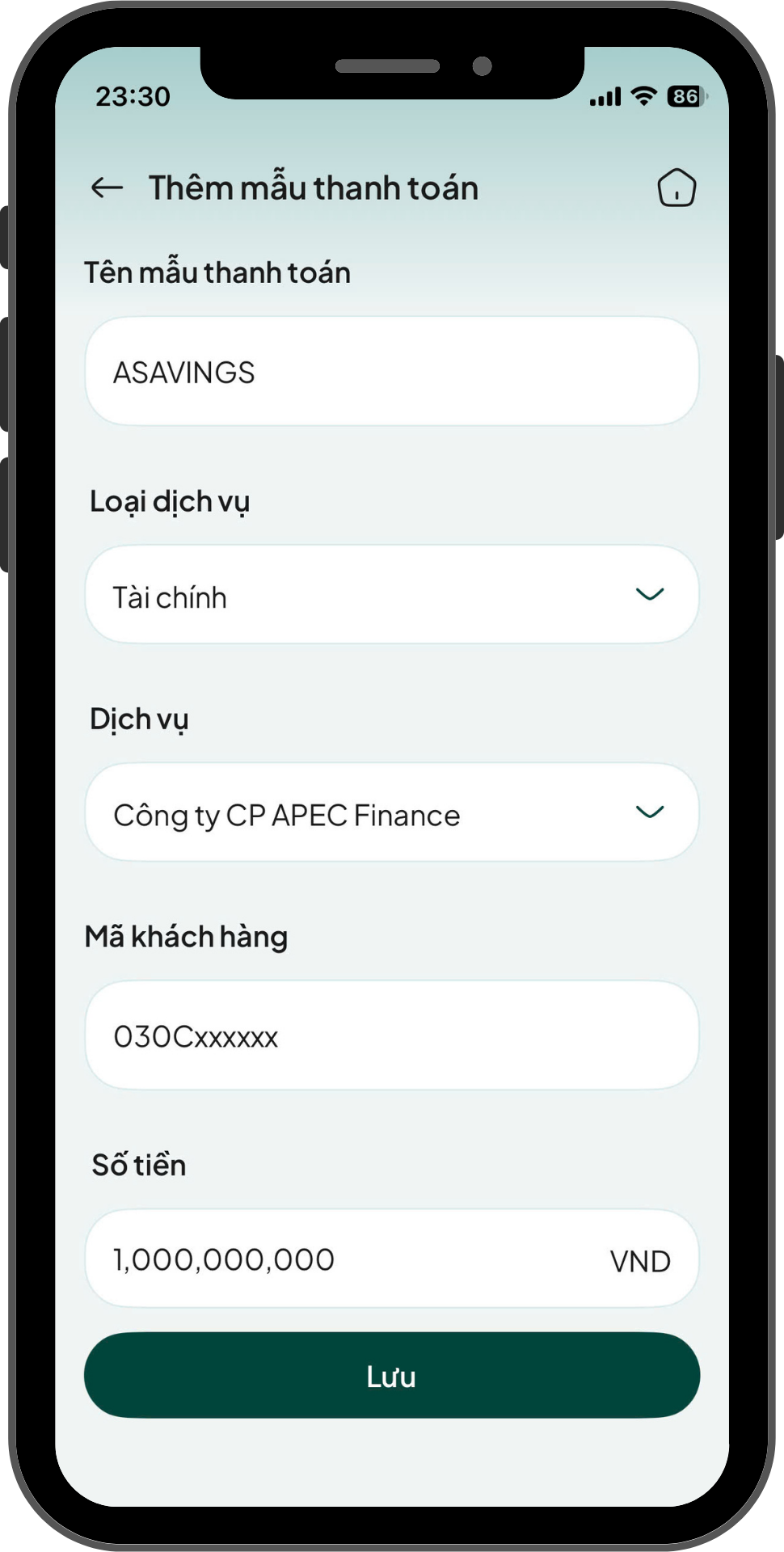
Task: Edit the payment template name field
Action: tap(391, 372)
